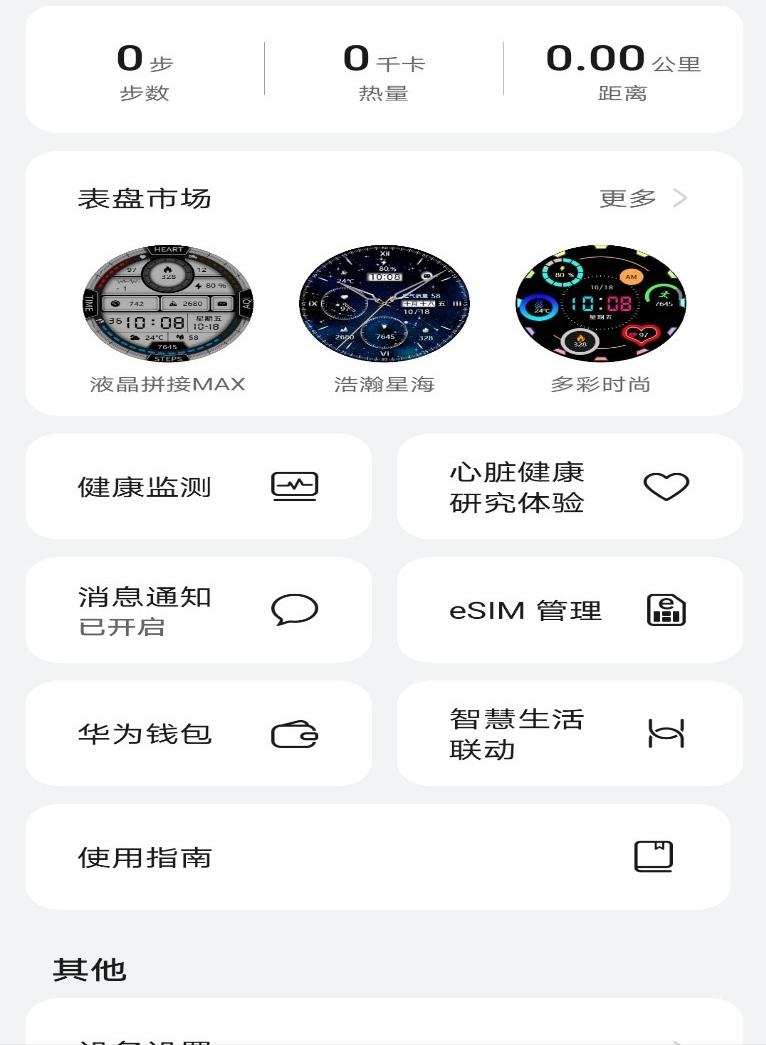The width and height of the screenshot is (766, 1045).
Task: Click the wallet icon in 华为钱包
Action: click(295, 733)
